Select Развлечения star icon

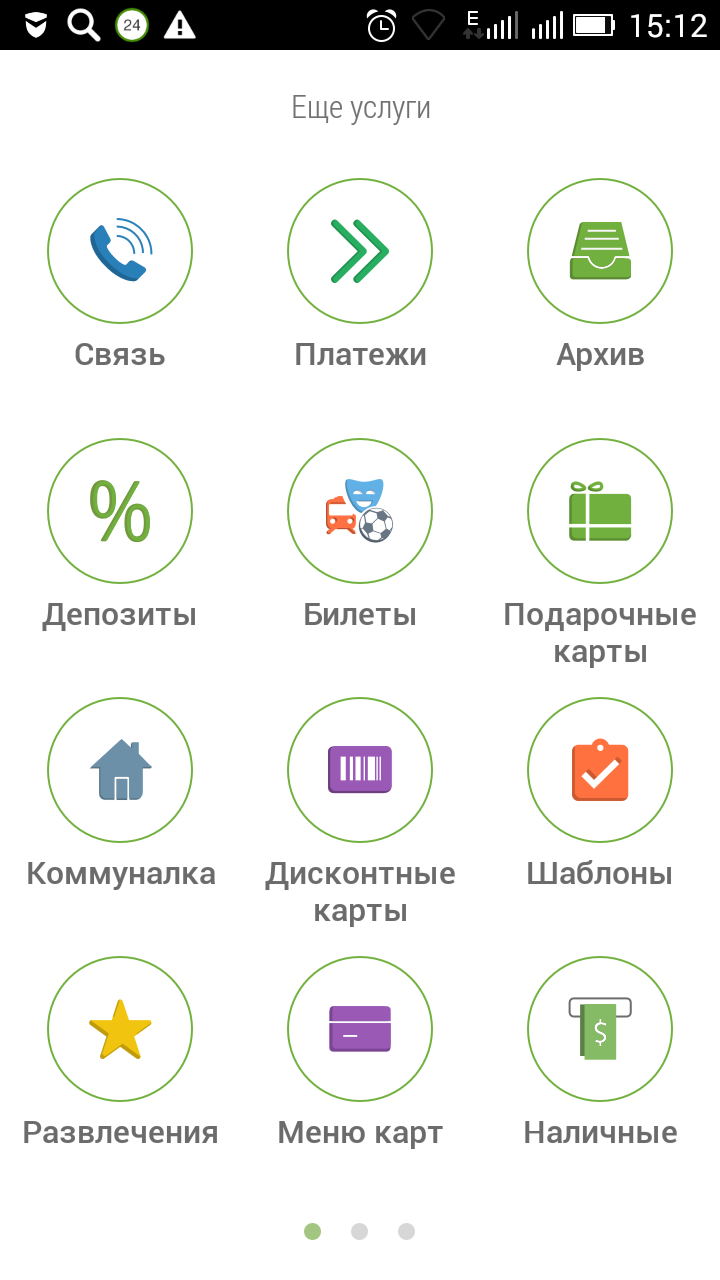(120, 1029)
